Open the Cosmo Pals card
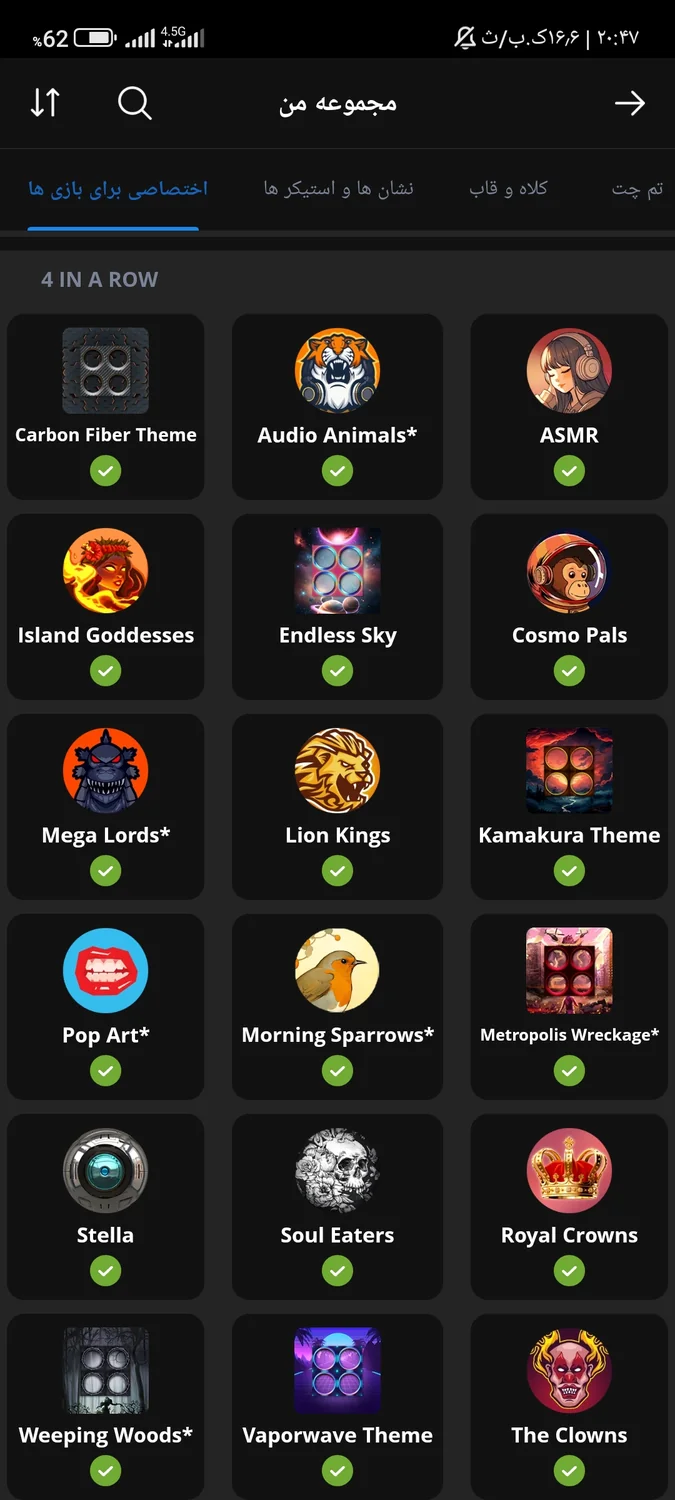 pyautogui.click(x=569, y=607)
